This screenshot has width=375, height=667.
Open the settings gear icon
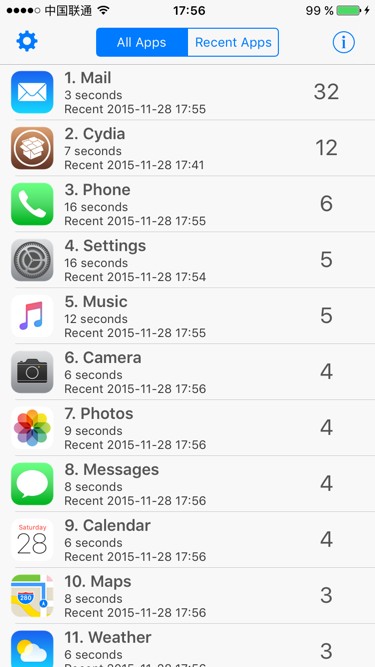click(x=27, y=42)
